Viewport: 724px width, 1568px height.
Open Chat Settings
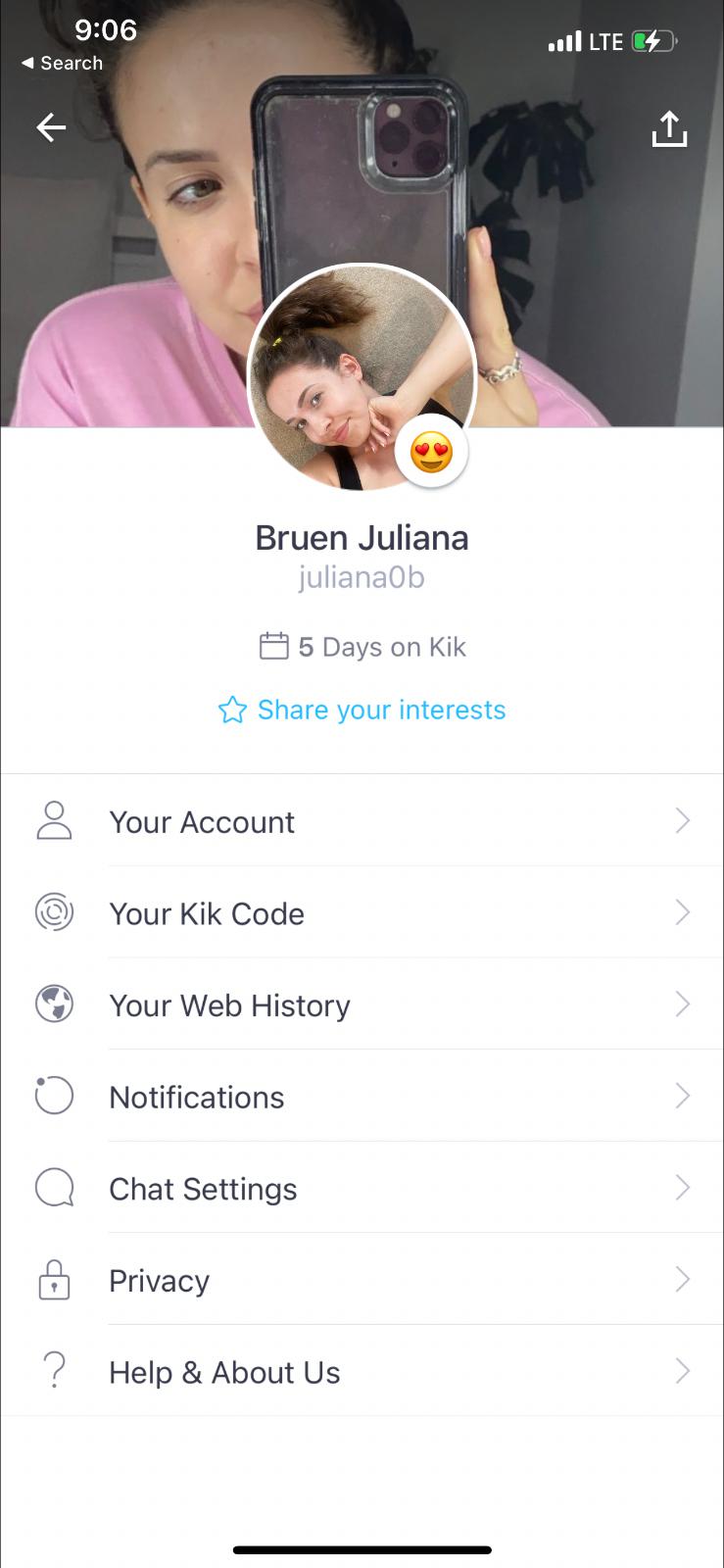tap(362, 1189)
